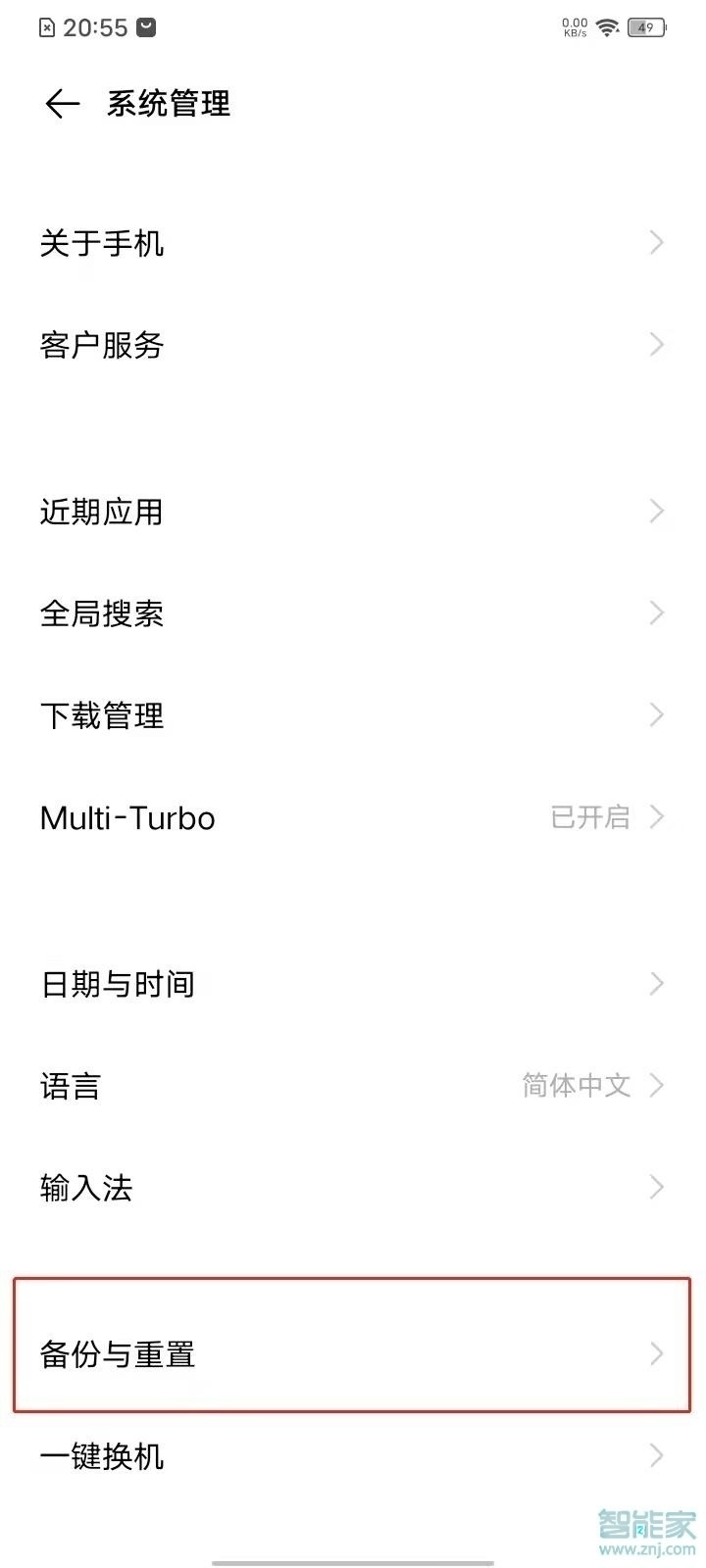Screen dimensions: 706x1568
Task: Tap the notification app icon beside the clock
Action: (x=142, y=26)
